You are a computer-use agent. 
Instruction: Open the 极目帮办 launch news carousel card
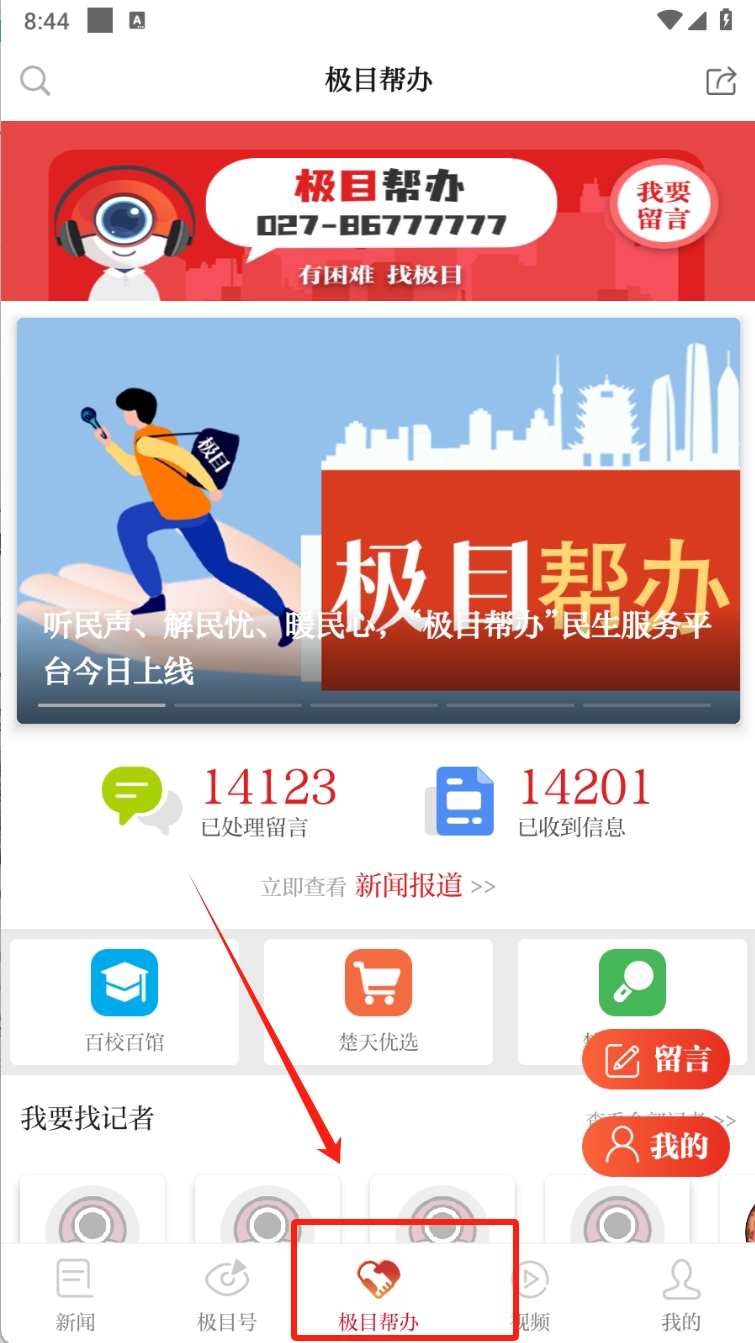click(x=378, y=520)
